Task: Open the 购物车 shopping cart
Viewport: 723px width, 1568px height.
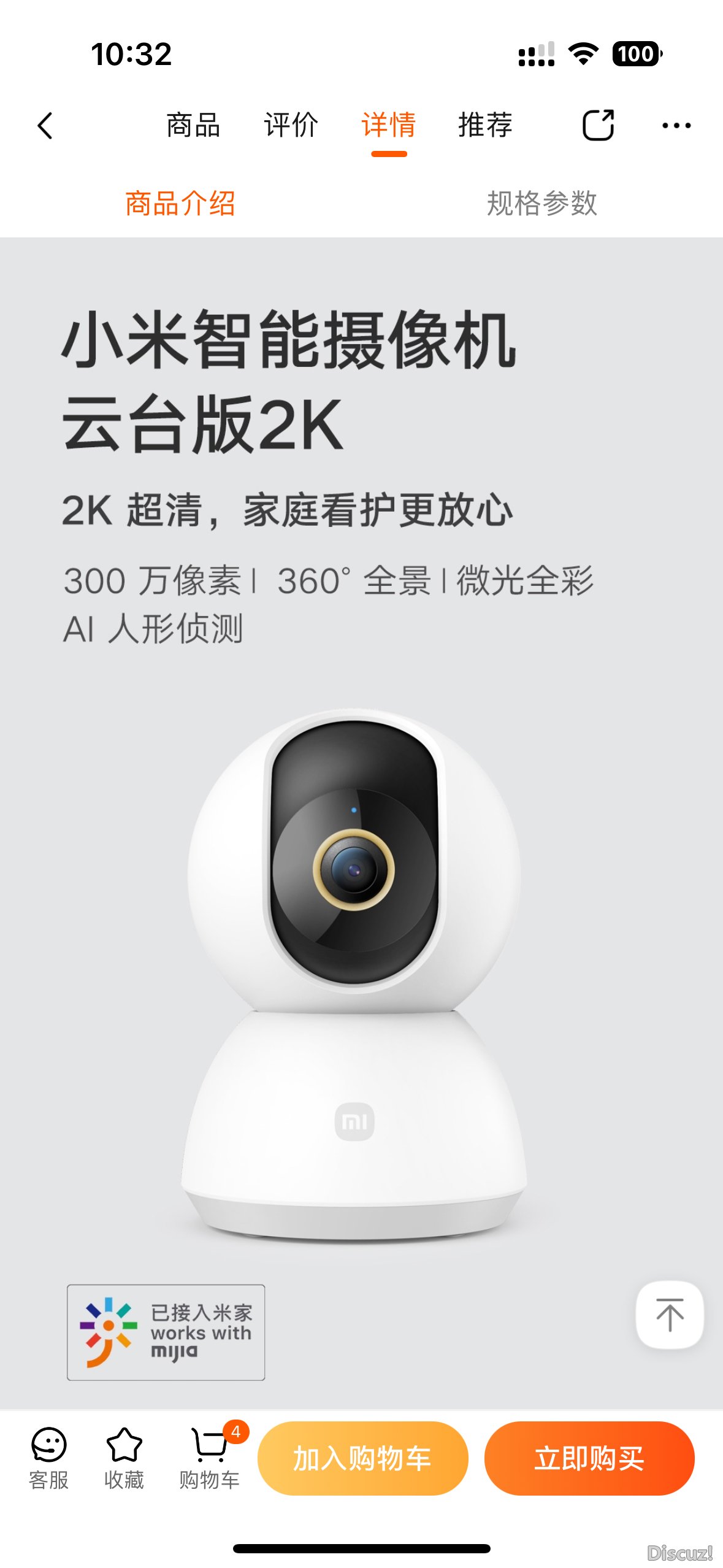Action: coord(210,1458)
